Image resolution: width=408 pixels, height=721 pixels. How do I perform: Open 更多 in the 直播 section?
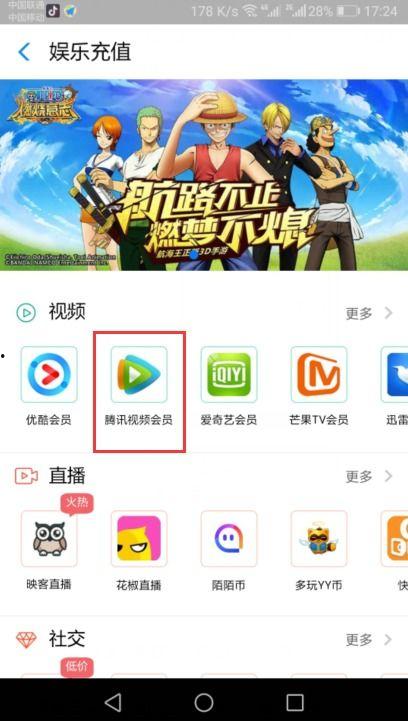(369, 476)
